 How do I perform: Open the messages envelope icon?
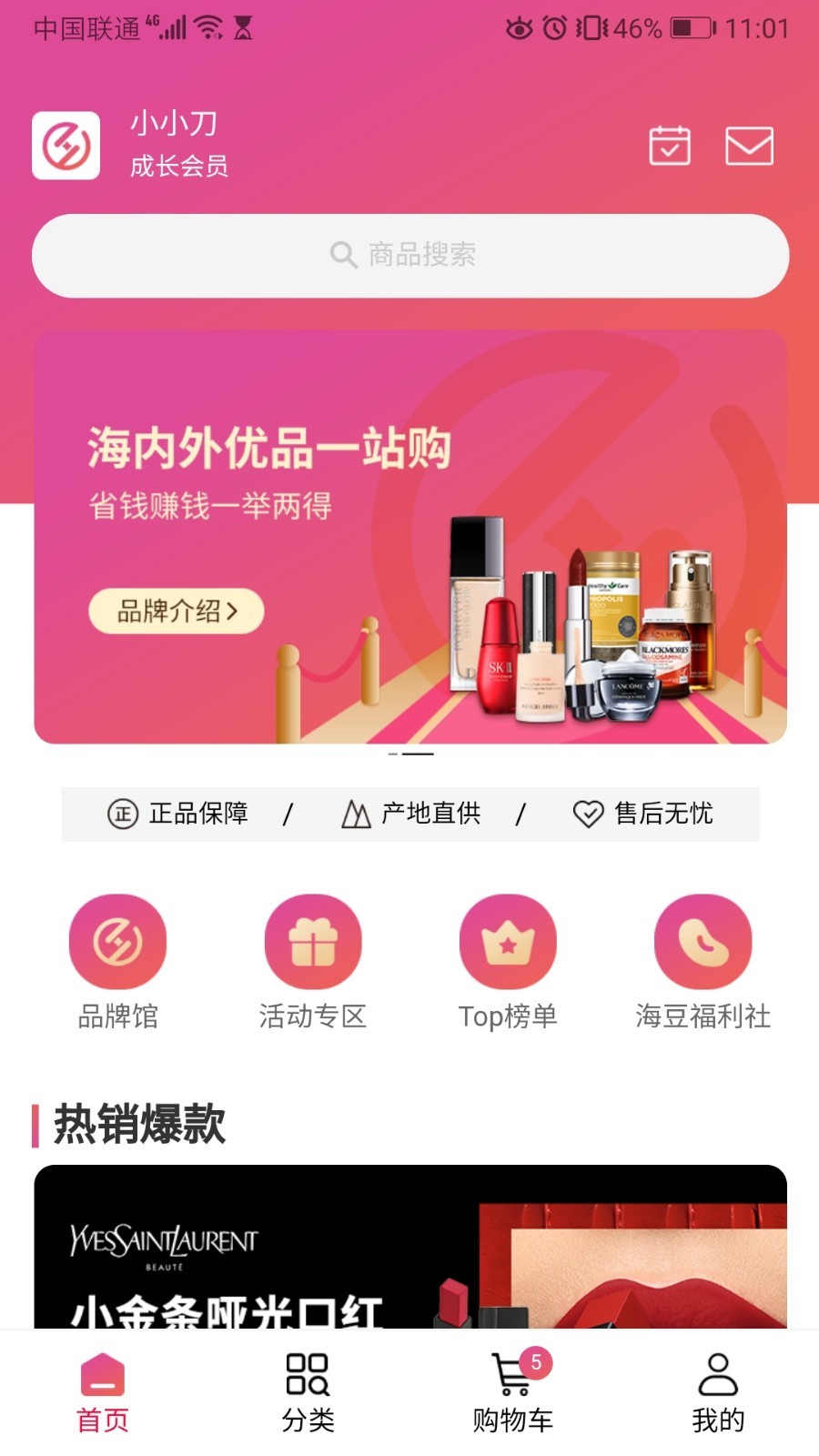(749, 146)
